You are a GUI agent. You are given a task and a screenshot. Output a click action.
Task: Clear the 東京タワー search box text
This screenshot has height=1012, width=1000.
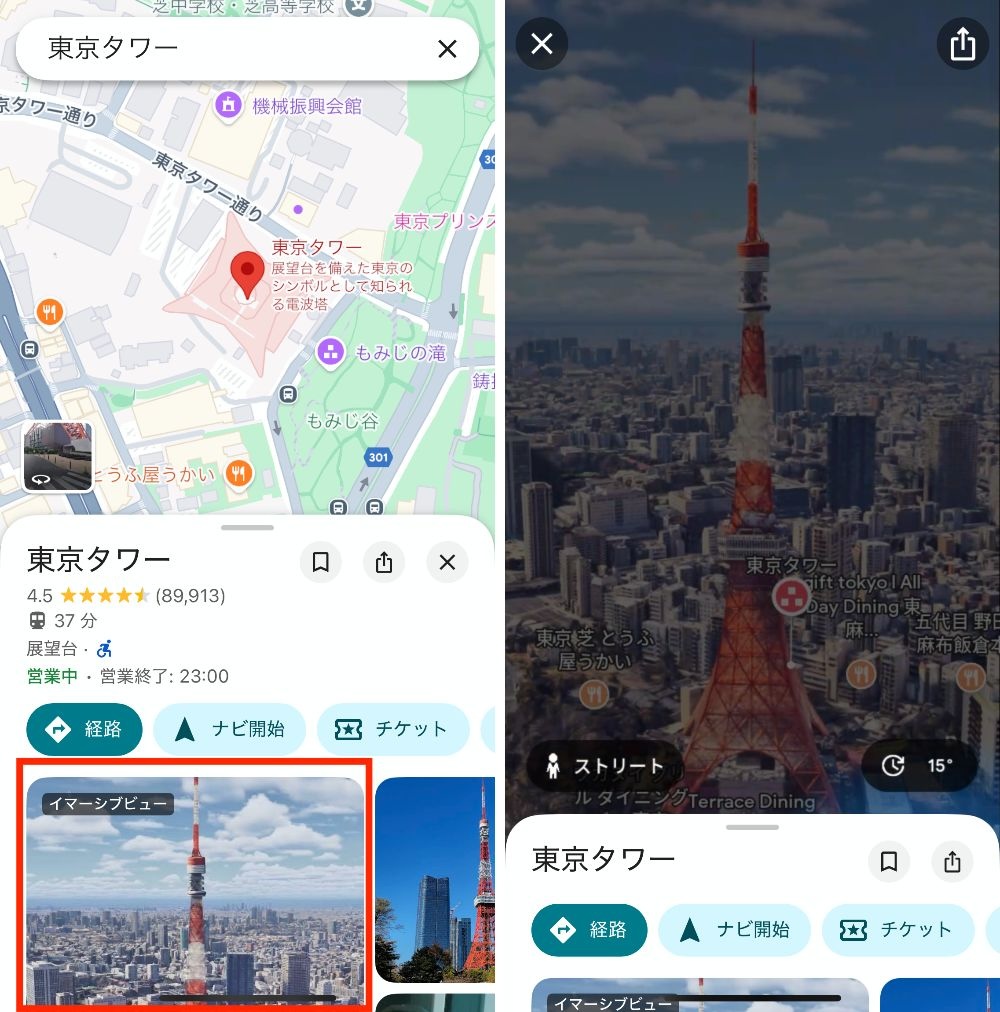pos(447,49)
